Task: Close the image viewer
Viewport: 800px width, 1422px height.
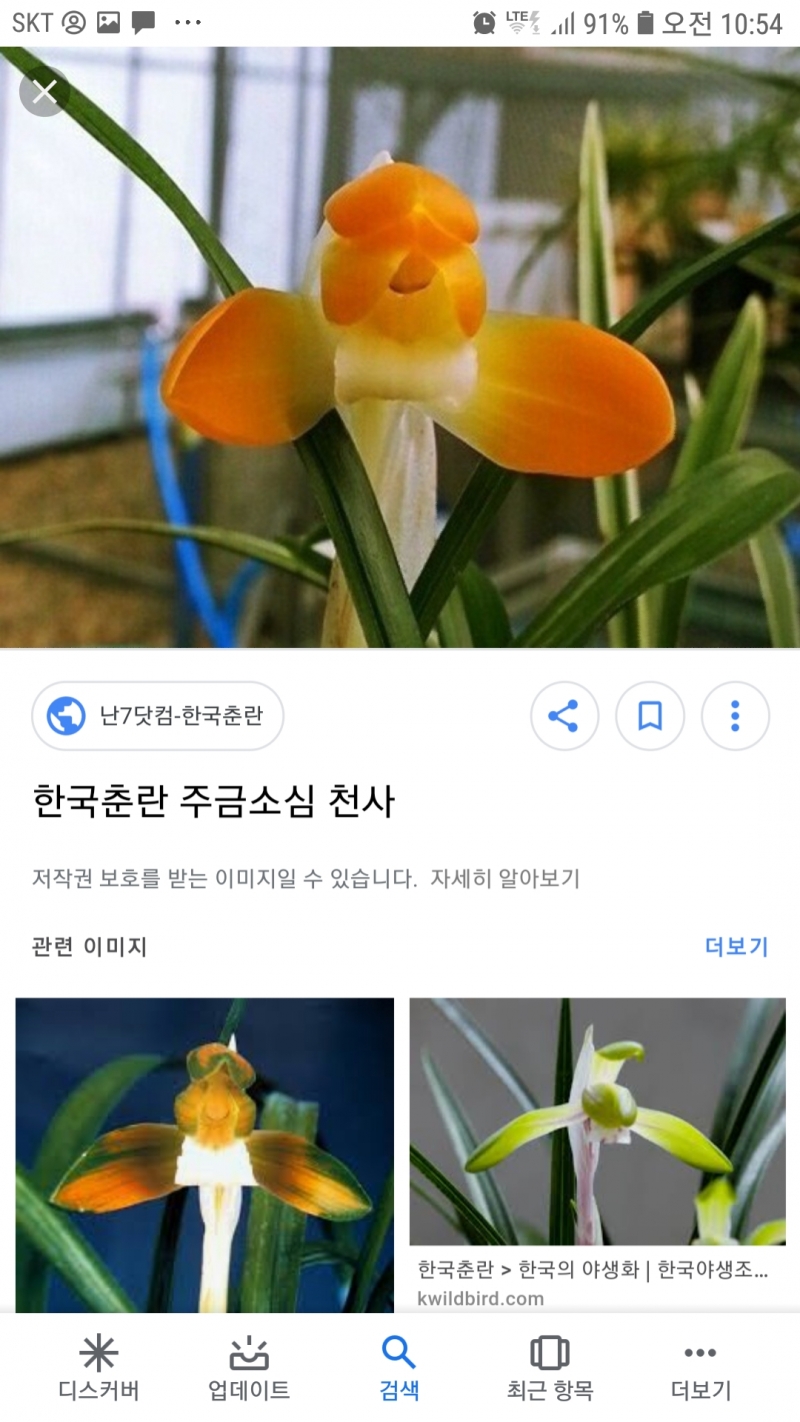Action: [45, 92]
